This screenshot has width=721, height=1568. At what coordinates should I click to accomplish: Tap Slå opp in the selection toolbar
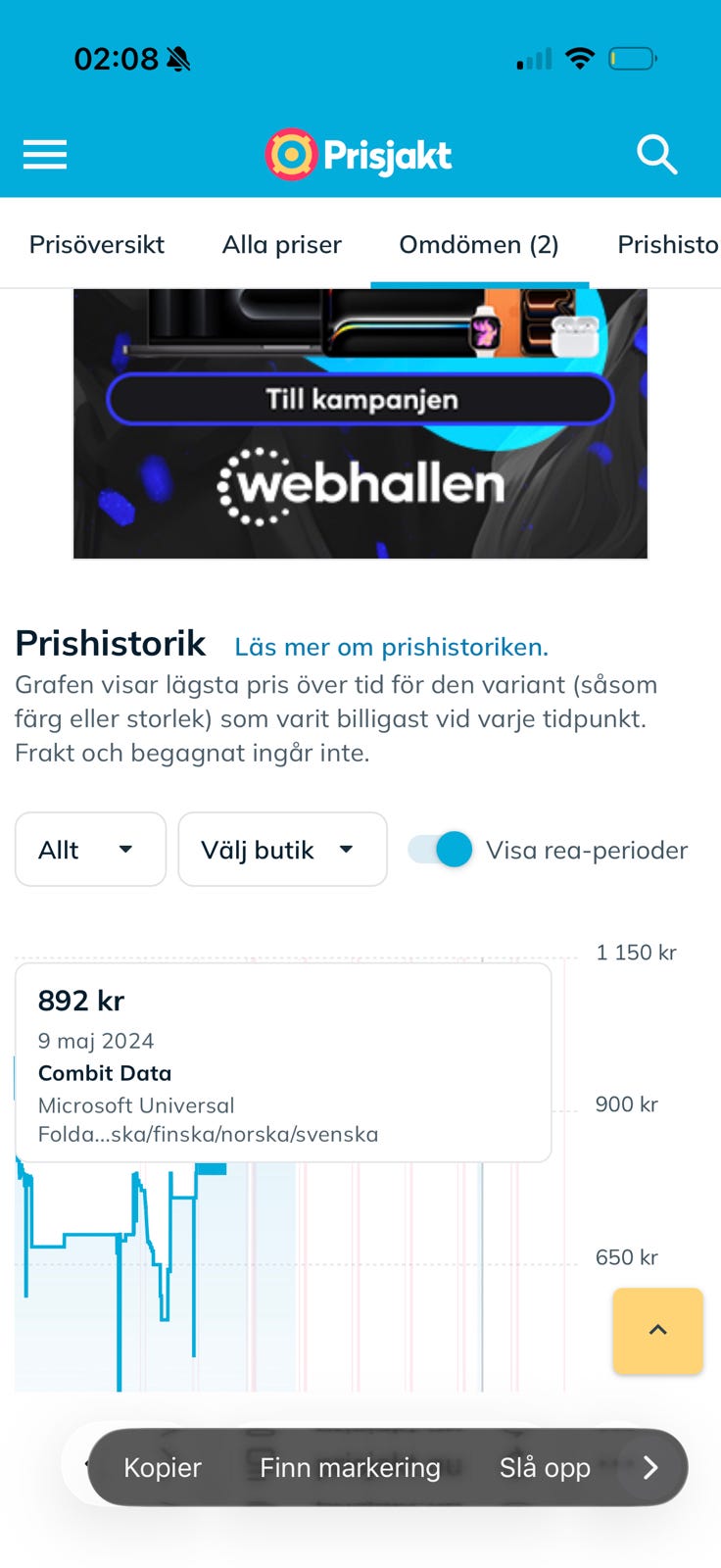tap(545, 1467)
